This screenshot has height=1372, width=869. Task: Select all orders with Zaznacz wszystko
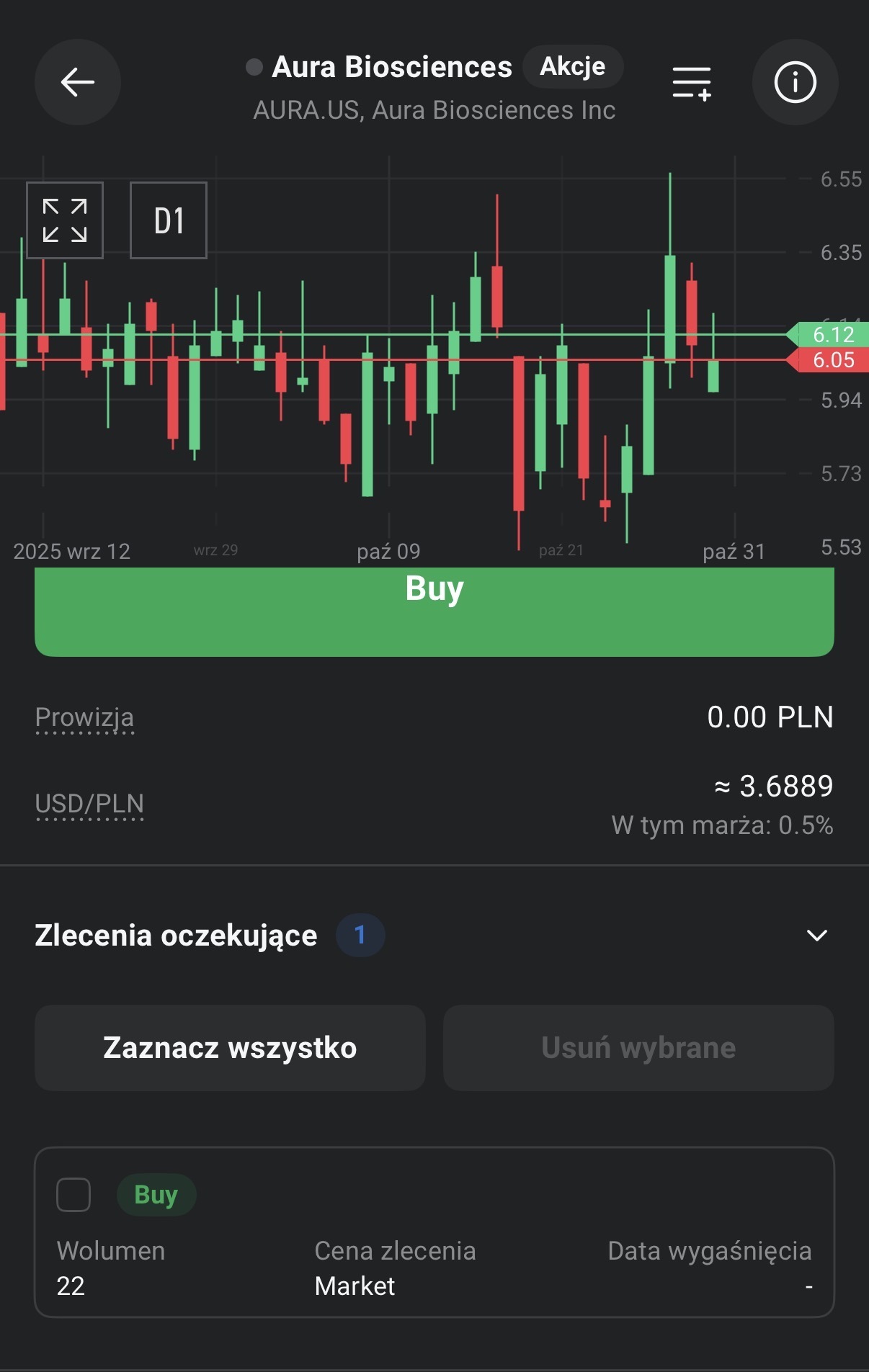tap(230, 1048)
